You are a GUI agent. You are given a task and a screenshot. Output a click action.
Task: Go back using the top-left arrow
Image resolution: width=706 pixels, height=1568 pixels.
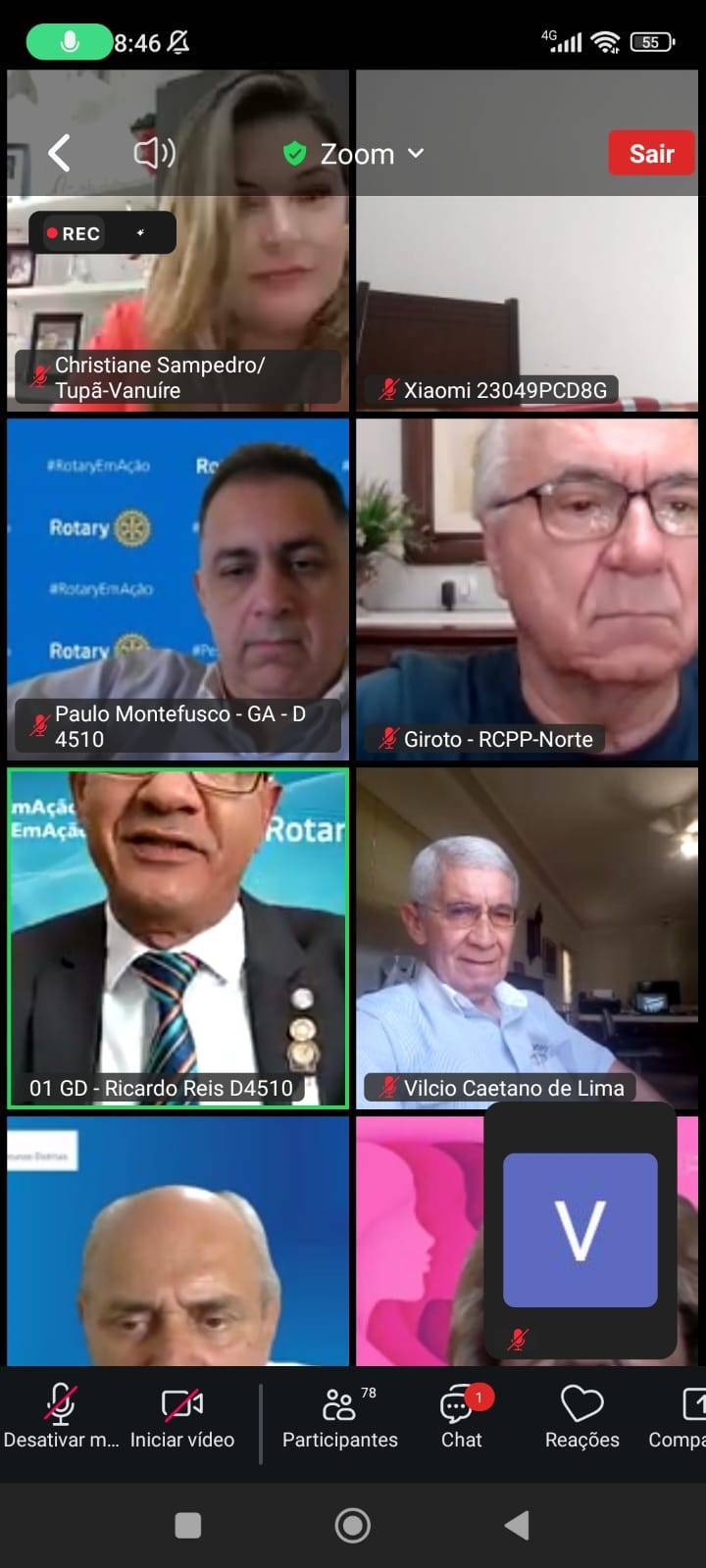(x=60, y=153)
